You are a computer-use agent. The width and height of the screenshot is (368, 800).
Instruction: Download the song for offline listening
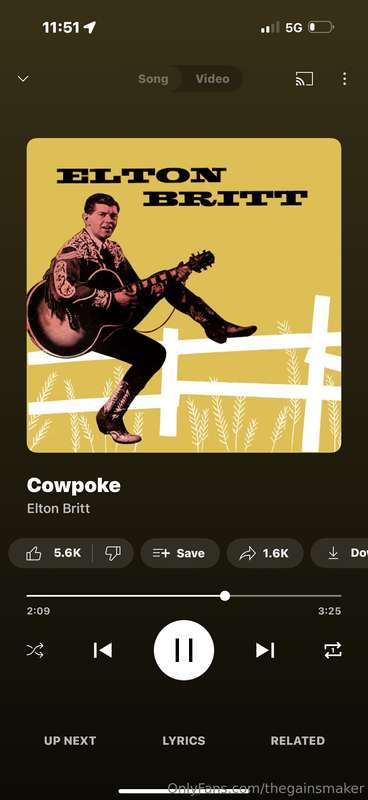(339, 553)
